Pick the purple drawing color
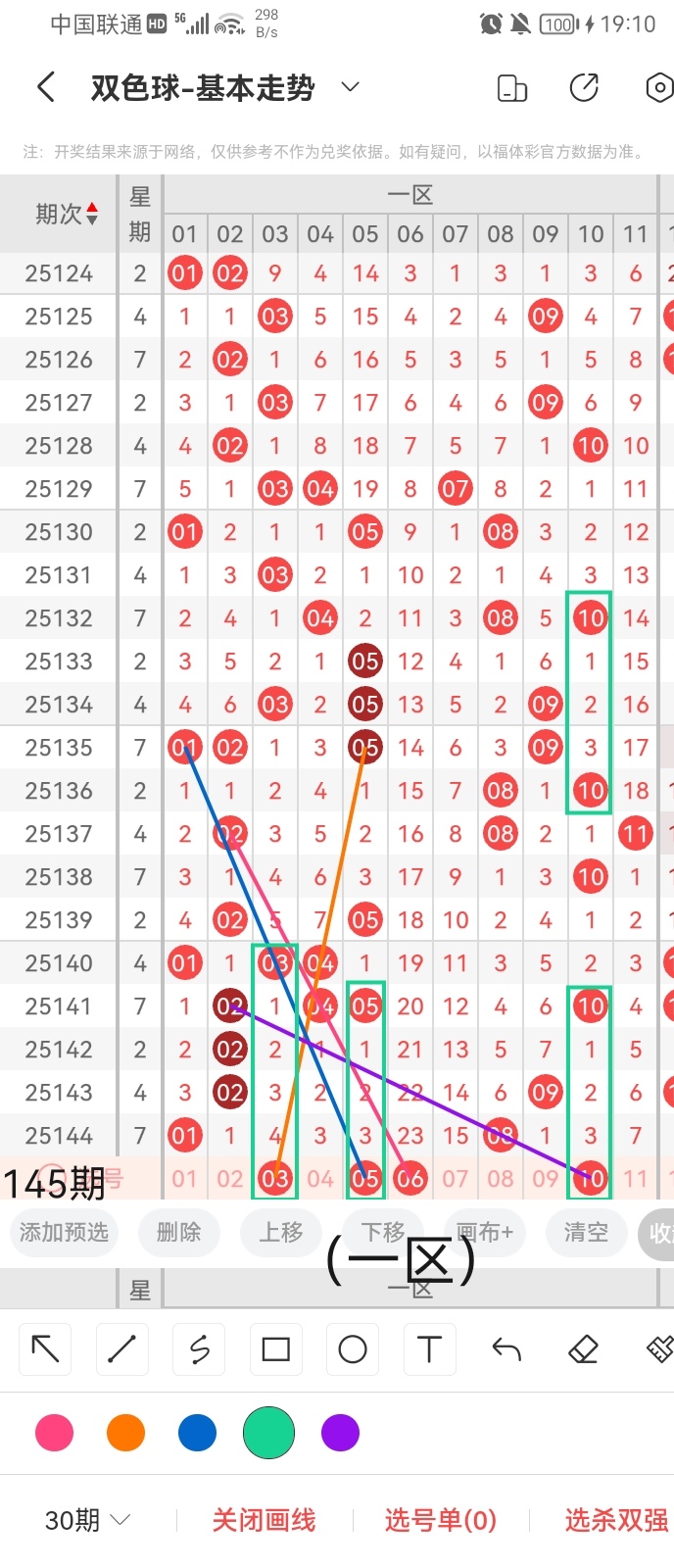The image size is (674, 1568). (x=340, y=1433)
